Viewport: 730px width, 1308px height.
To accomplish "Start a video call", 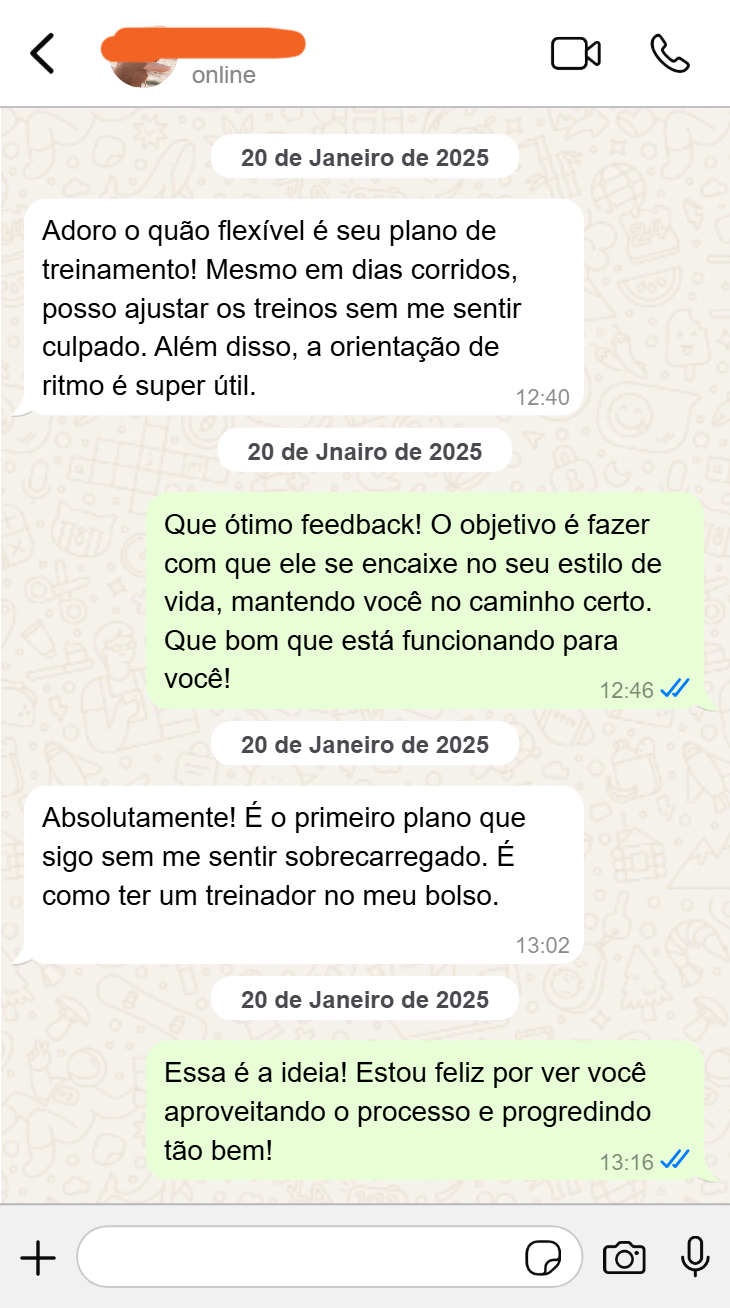I will [x=575, y=54].
